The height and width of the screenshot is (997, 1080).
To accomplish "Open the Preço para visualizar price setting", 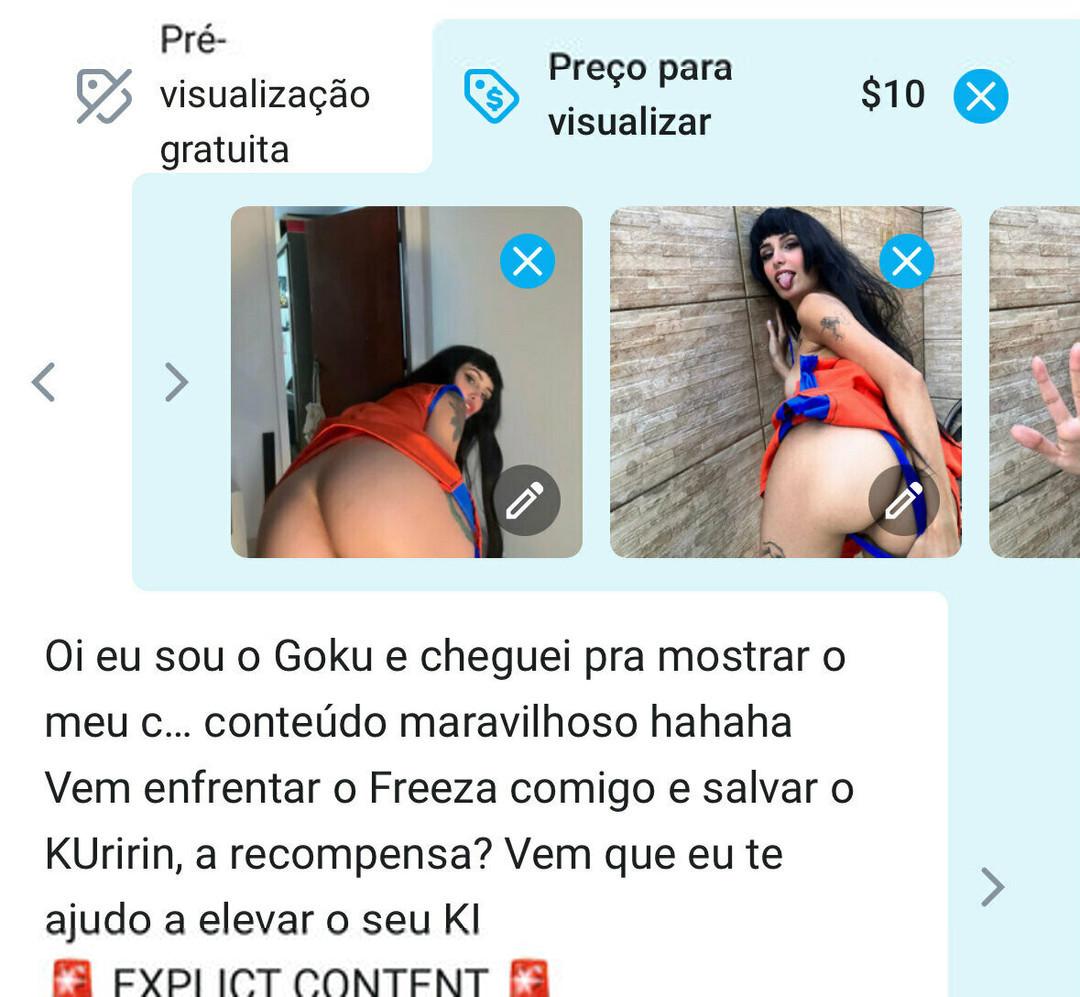I will click(640, 96).
